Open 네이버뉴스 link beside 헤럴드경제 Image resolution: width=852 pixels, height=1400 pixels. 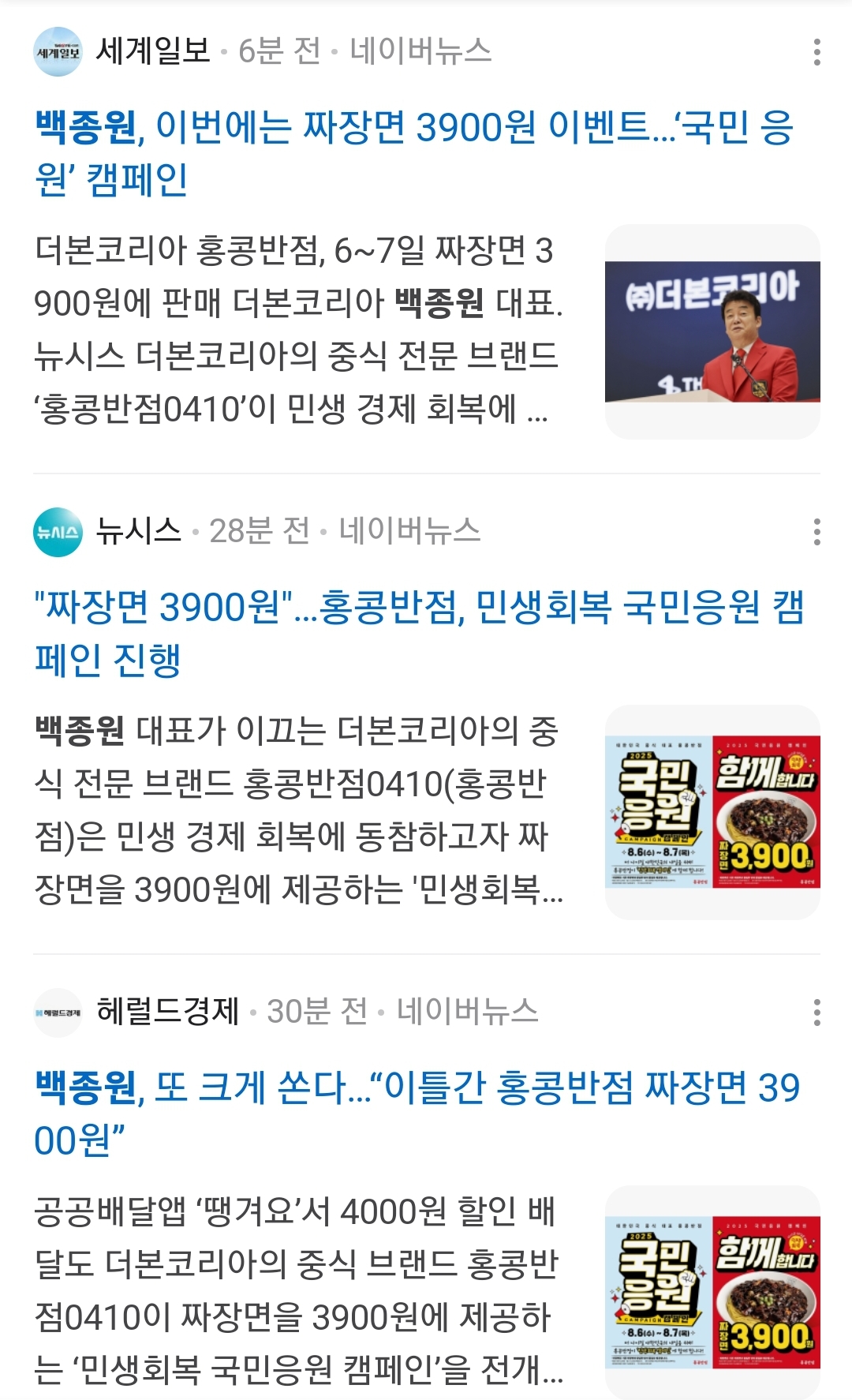click(467, 1011)
